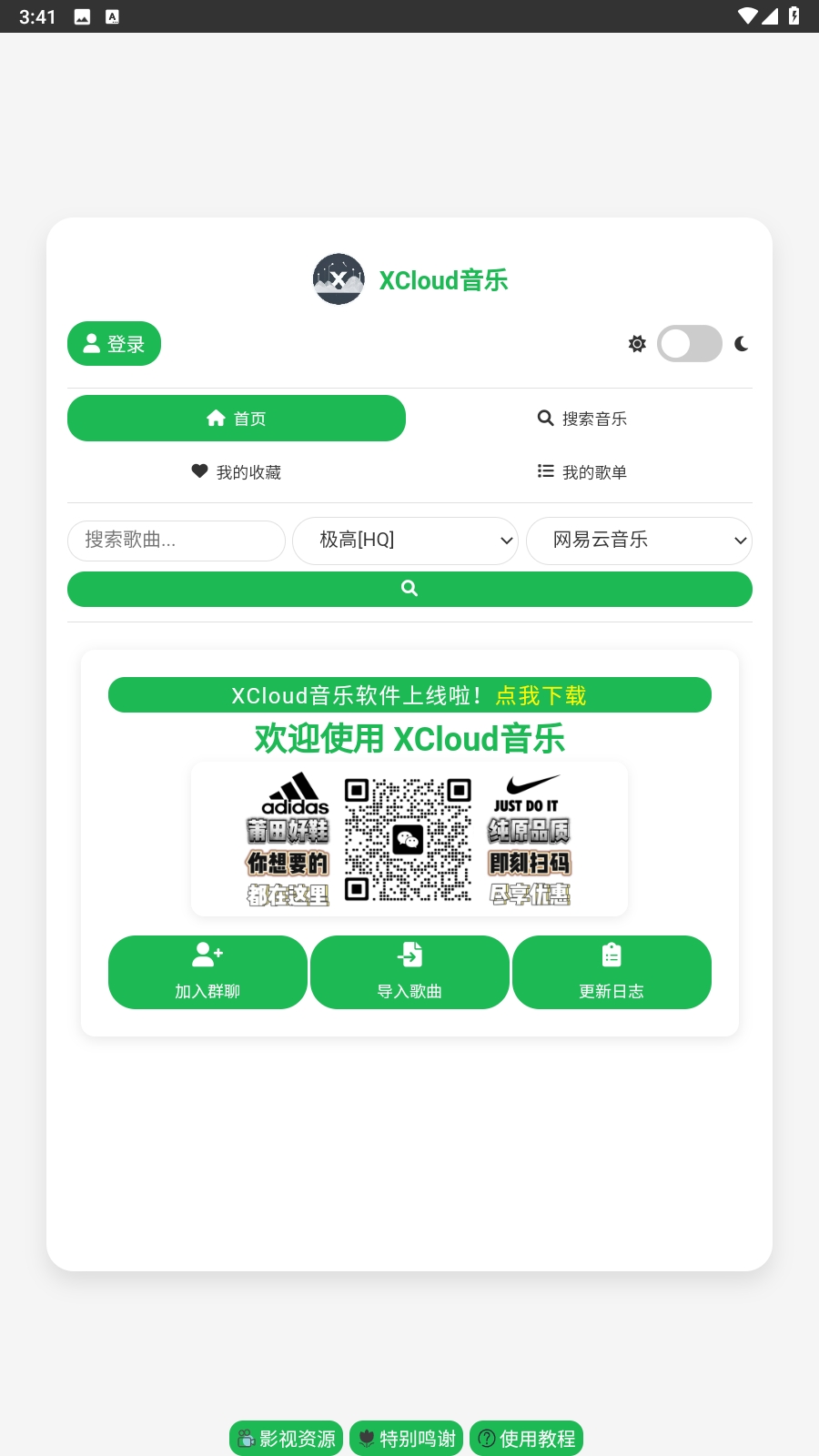Click the 搜索音乐 magnifier icon
This screenshot has height=1456, width=819.
(545, 418)
